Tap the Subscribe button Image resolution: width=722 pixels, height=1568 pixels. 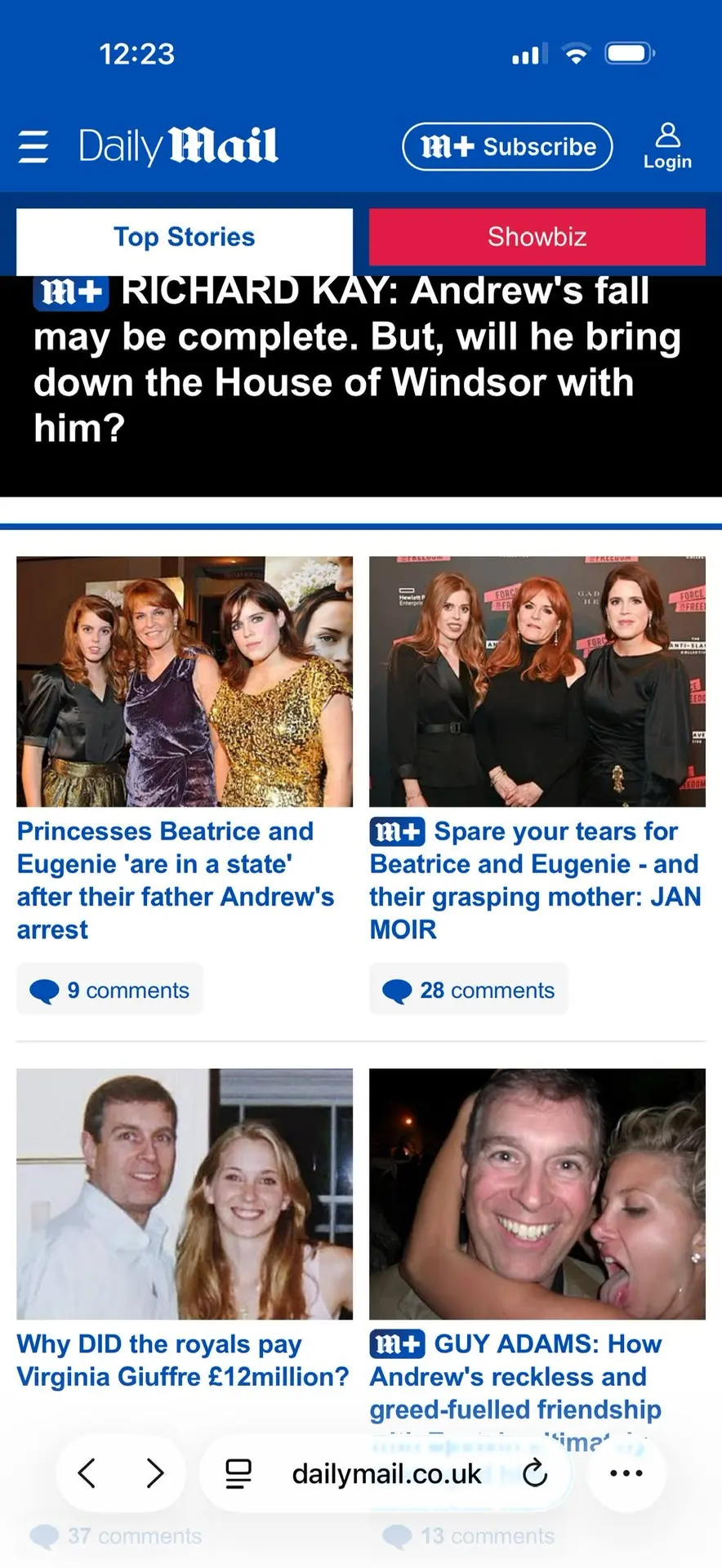(x=507, y=147)
